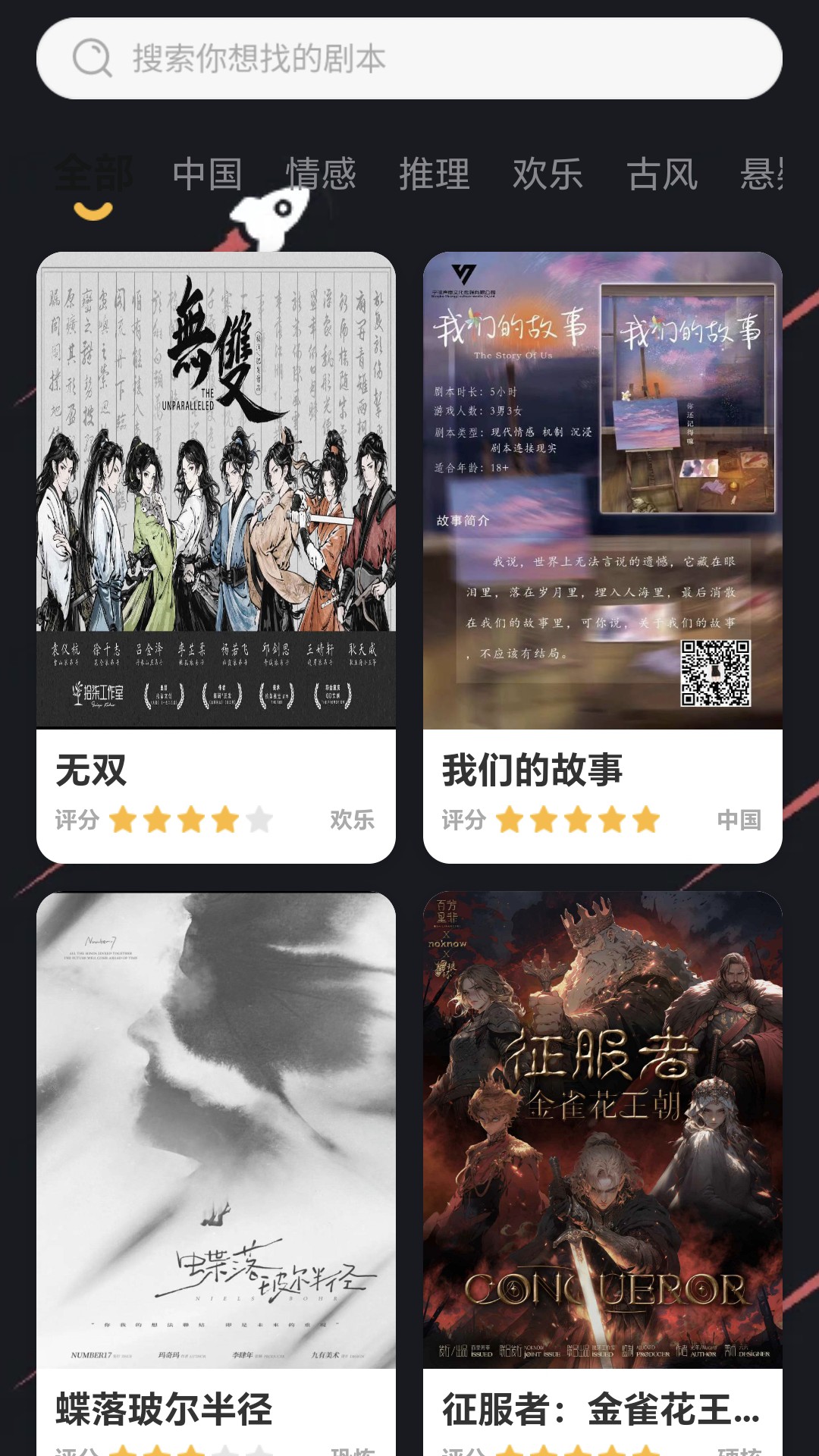Select the partially hidden 悬疑 category
The image size is (819, 1456).
(x=762, y=173)
